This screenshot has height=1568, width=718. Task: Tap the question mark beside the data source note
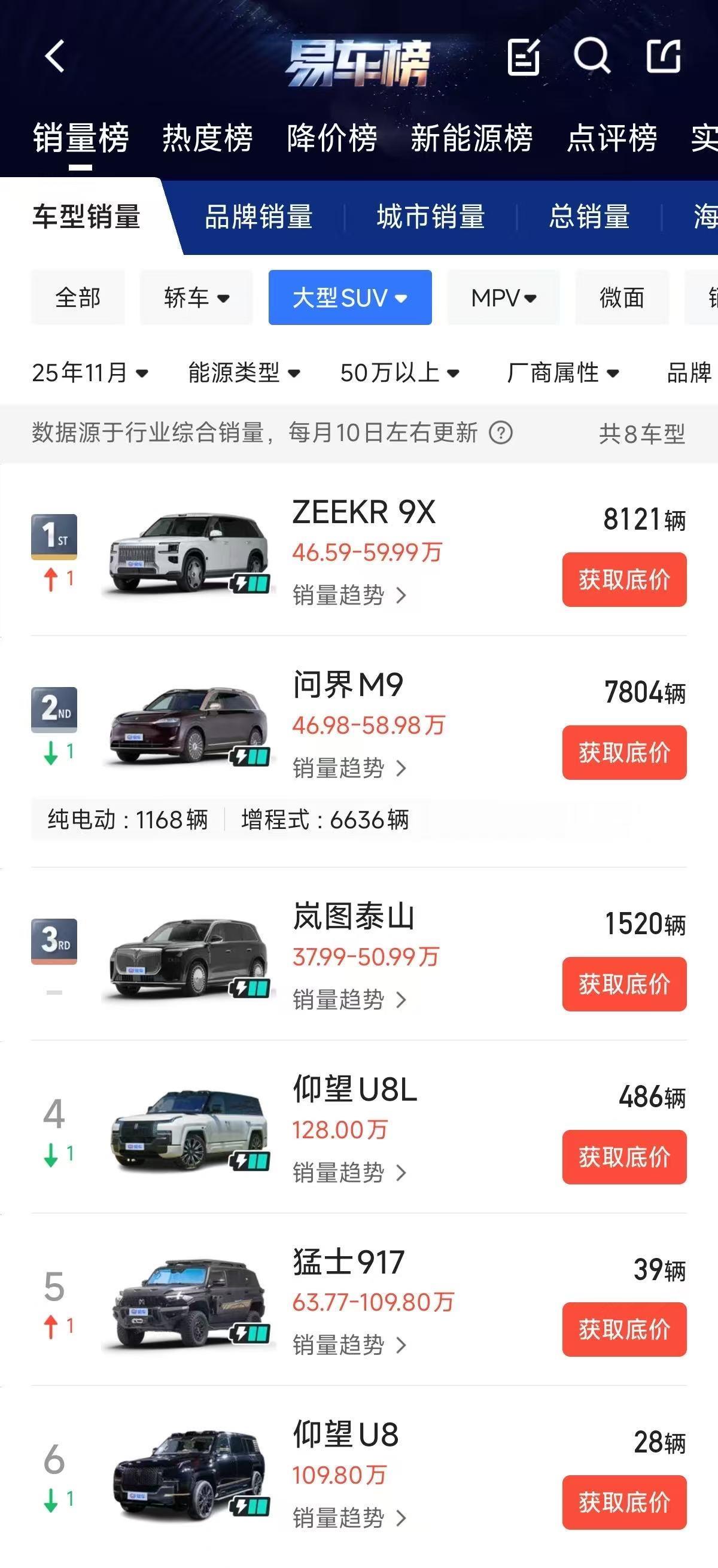pyautogui.click(x=503, y=433)
